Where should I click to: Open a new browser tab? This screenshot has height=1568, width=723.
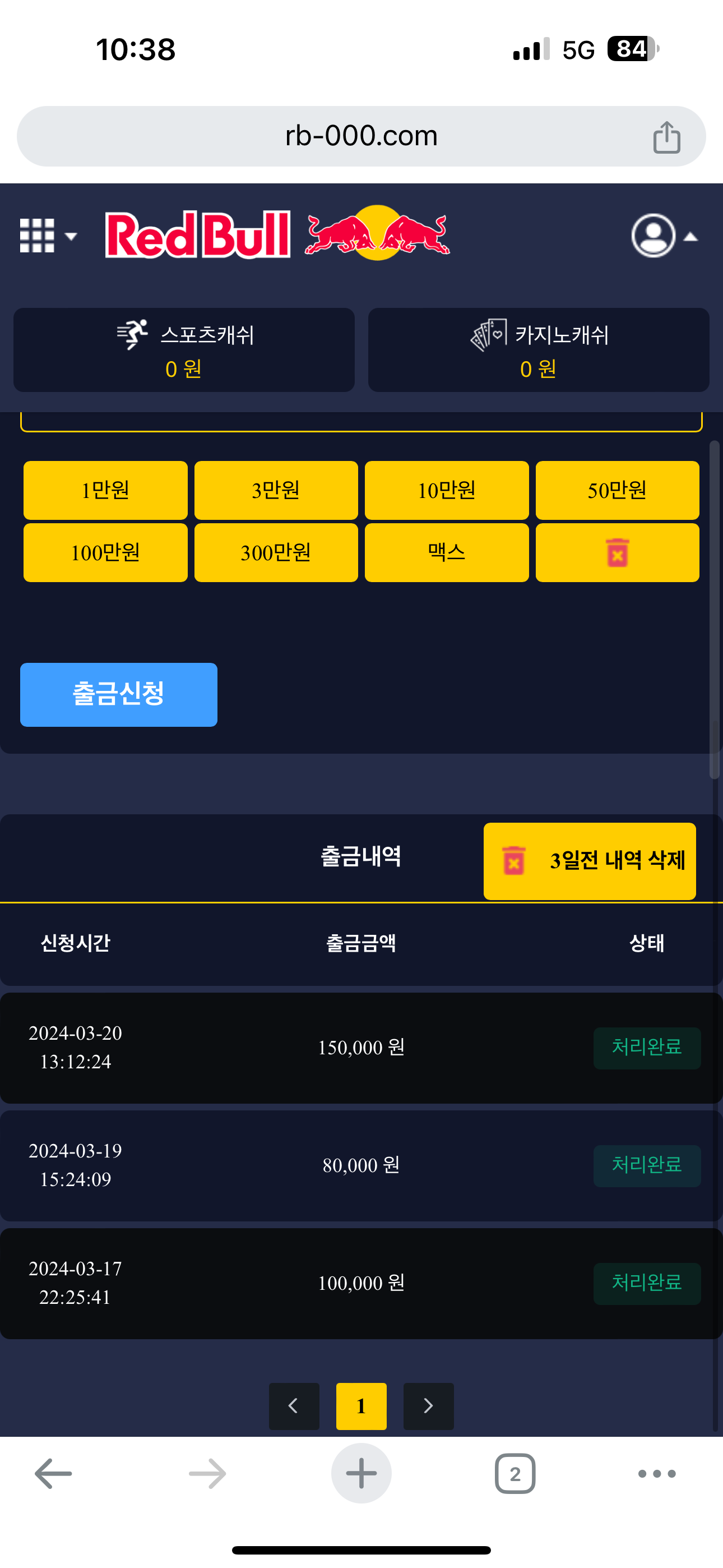(361, 1474)
